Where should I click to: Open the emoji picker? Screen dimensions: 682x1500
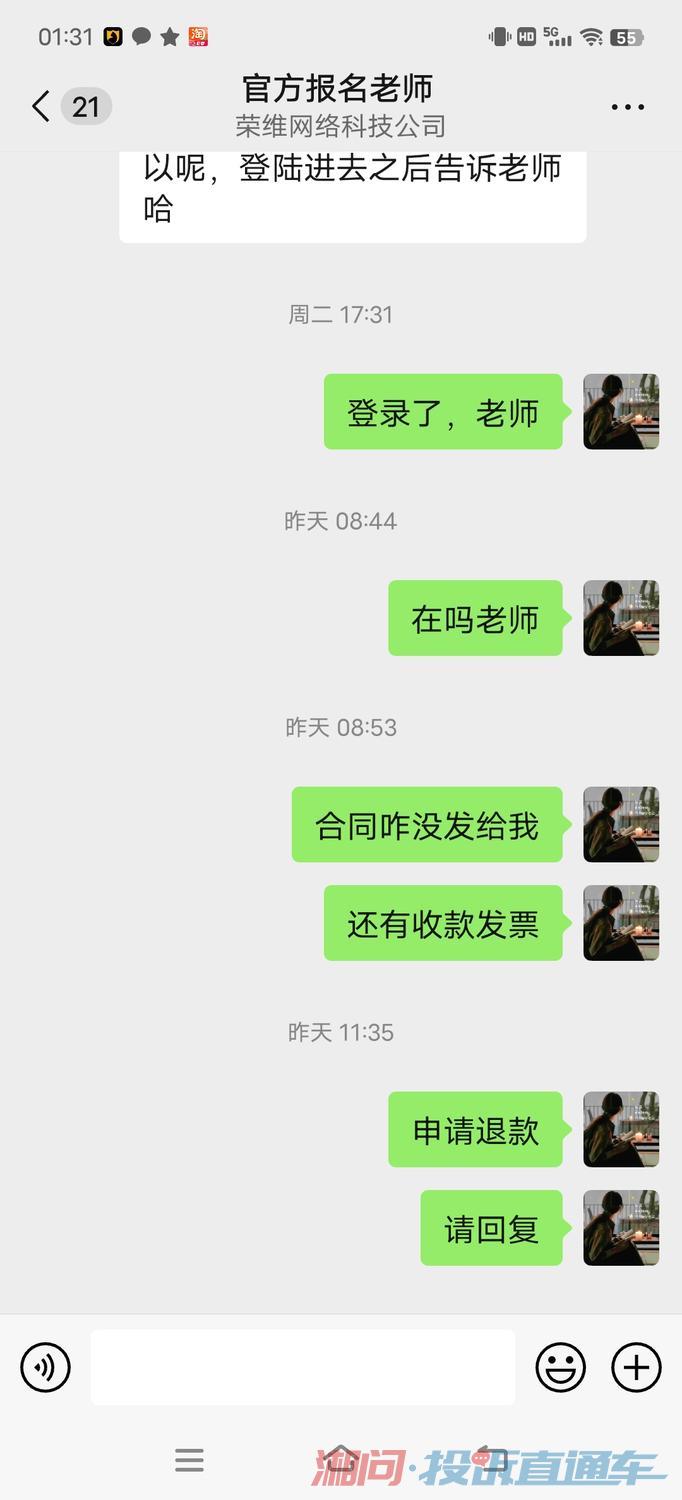561,1367
